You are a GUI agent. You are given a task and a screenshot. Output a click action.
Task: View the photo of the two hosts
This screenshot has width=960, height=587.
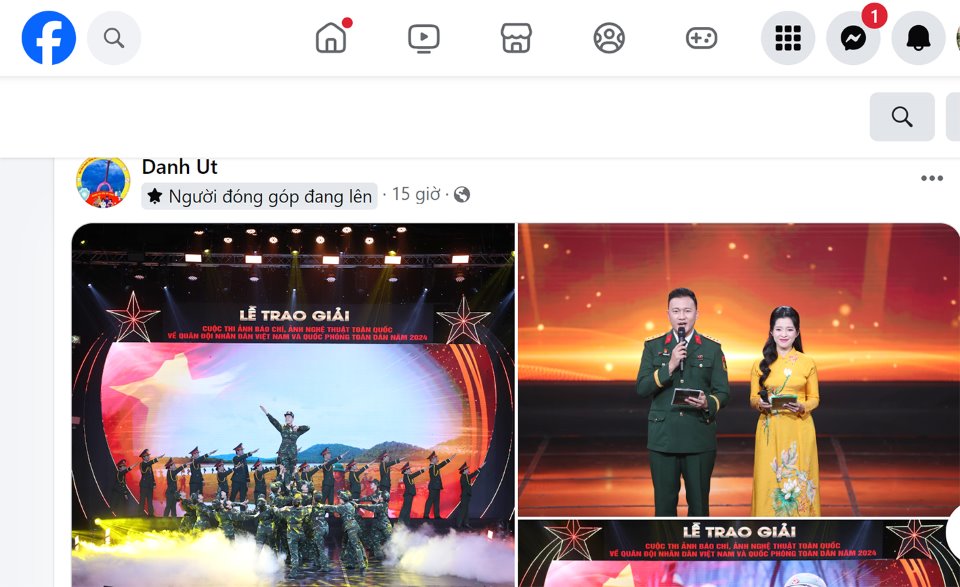[x=738, y=370]
